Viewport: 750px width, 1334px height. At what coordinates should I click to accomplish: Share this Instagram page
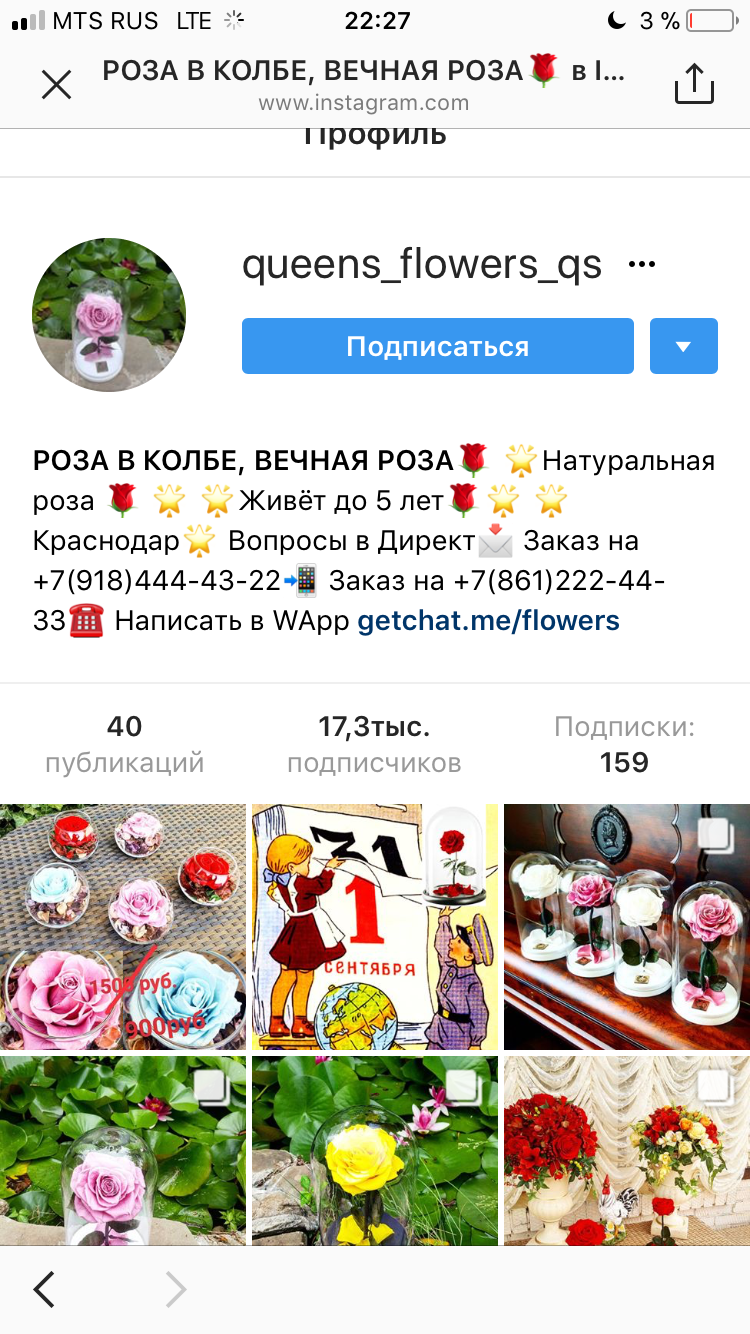click(x=694, y=84)
